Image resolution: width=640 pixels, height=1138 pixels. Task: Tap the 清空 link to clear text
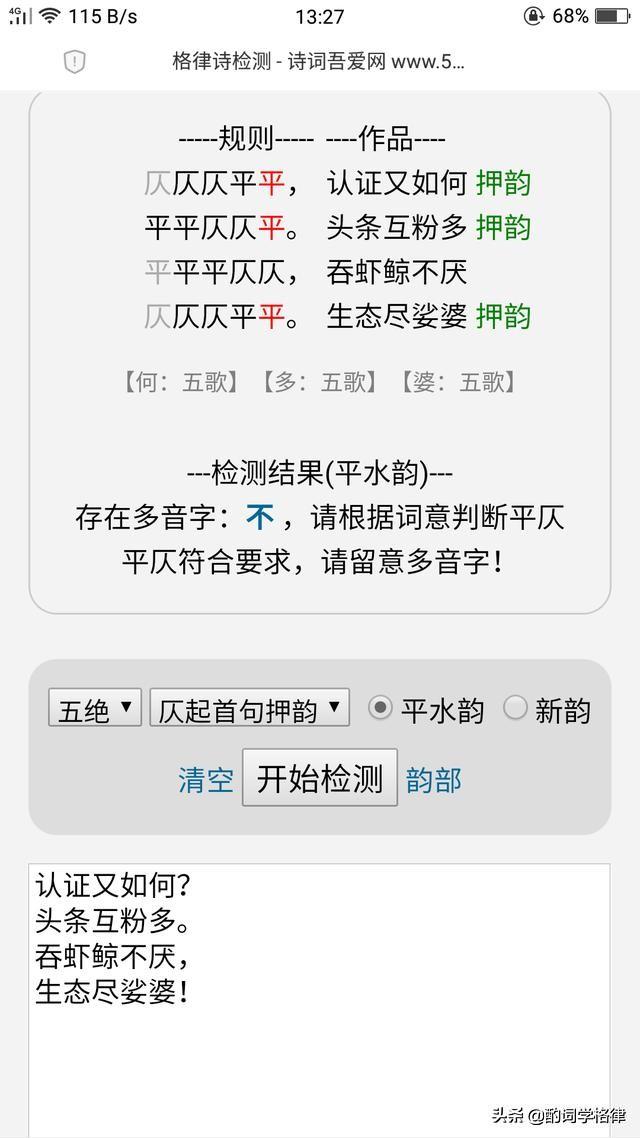(206, 780)
